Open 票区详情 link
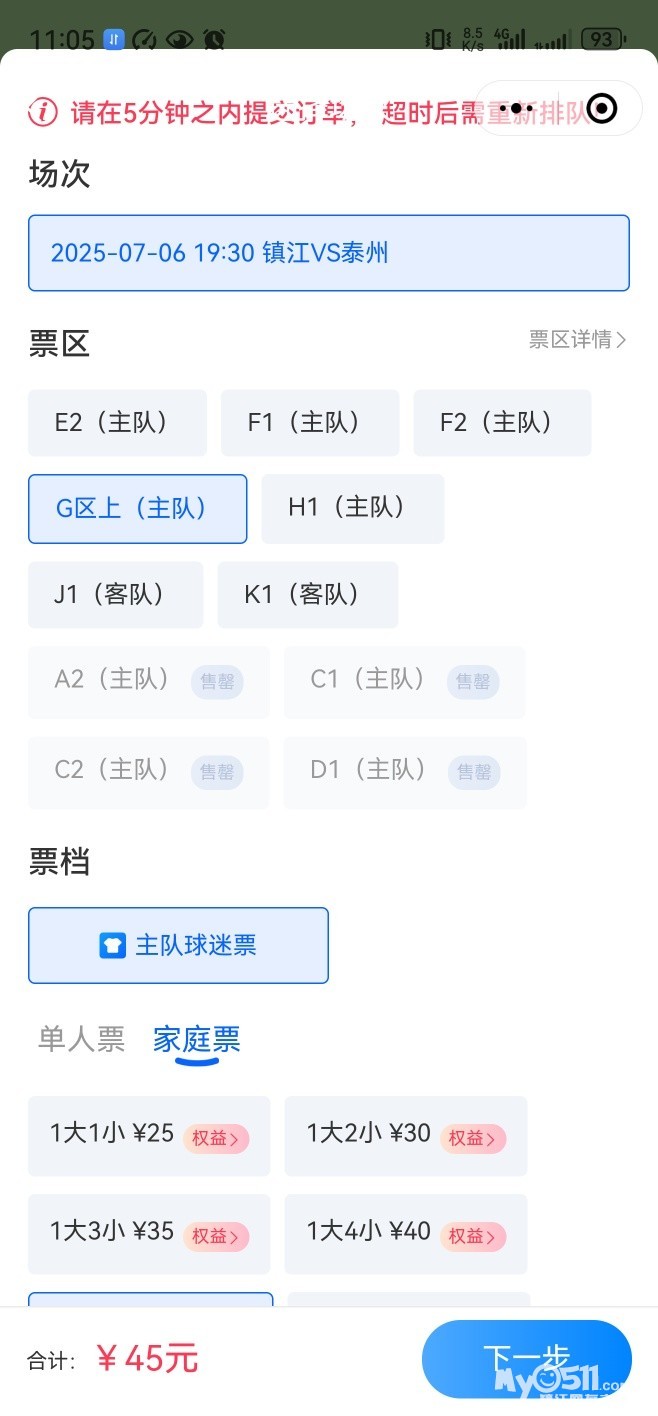Image resolution: width=658 pixels, height=1416 pixels. click(578, 340)
